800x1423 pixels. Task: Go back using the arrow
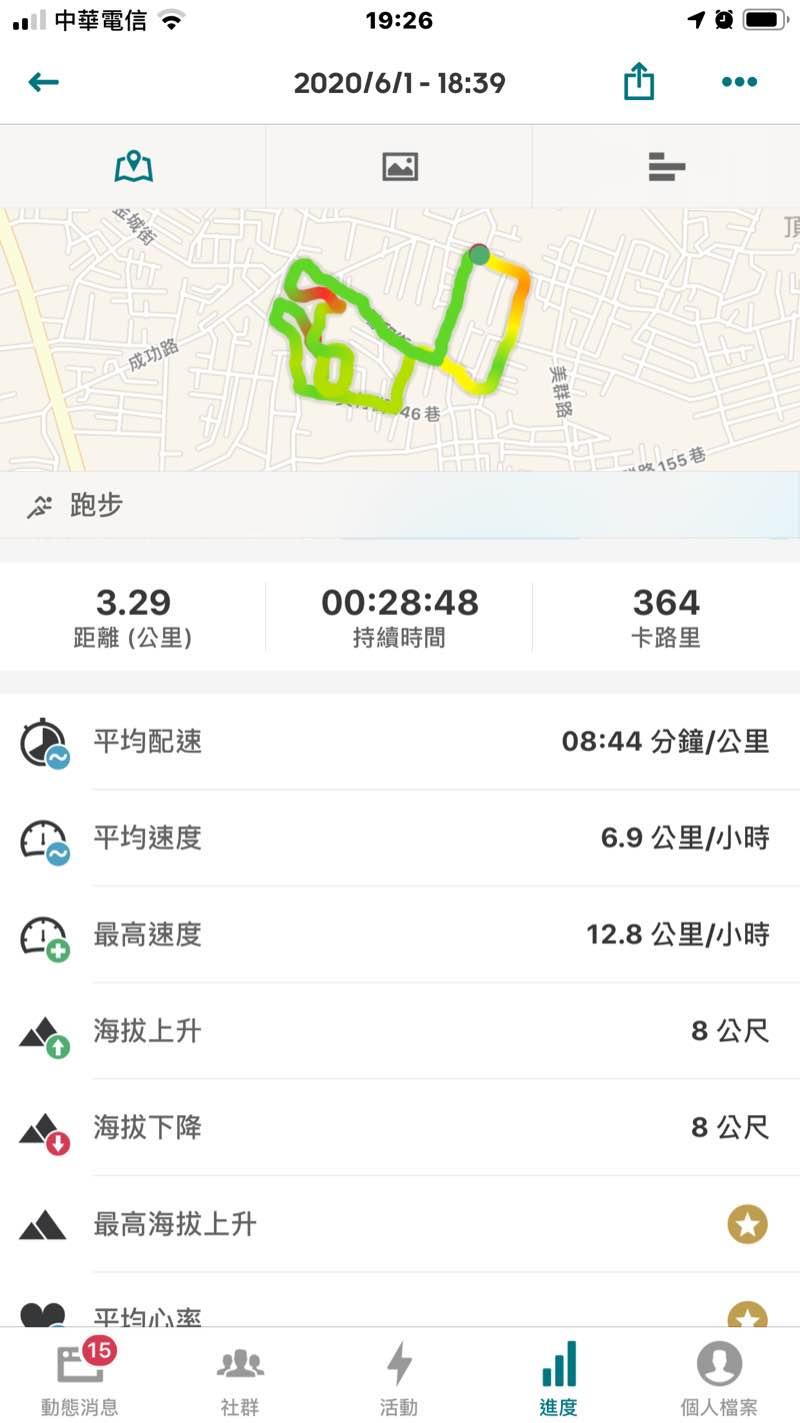pyautogui.click(x=44, y=82)
